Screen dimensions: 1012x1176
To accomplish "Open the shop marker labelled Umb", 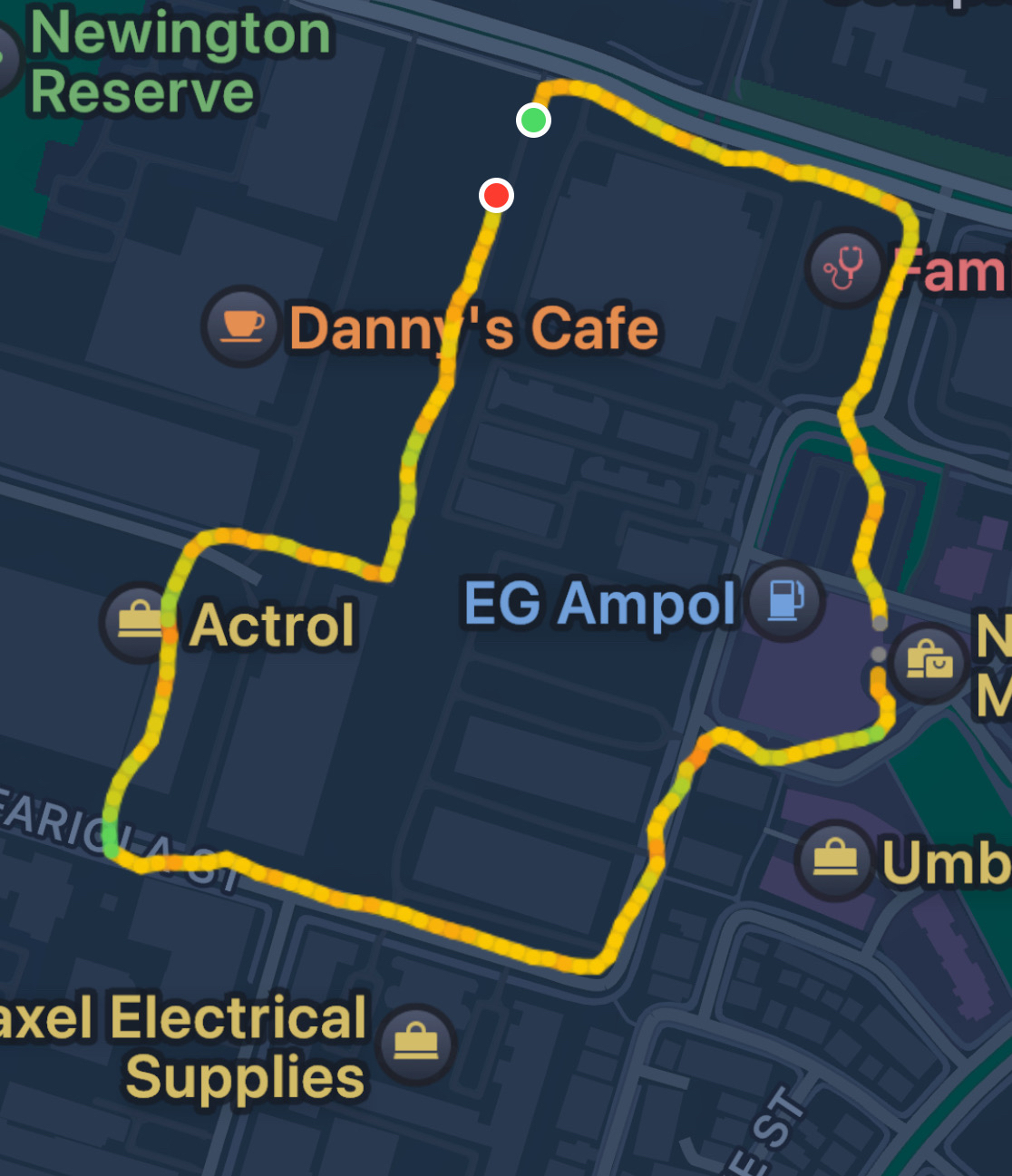I will pyautogui.click(x=834, y=859).
